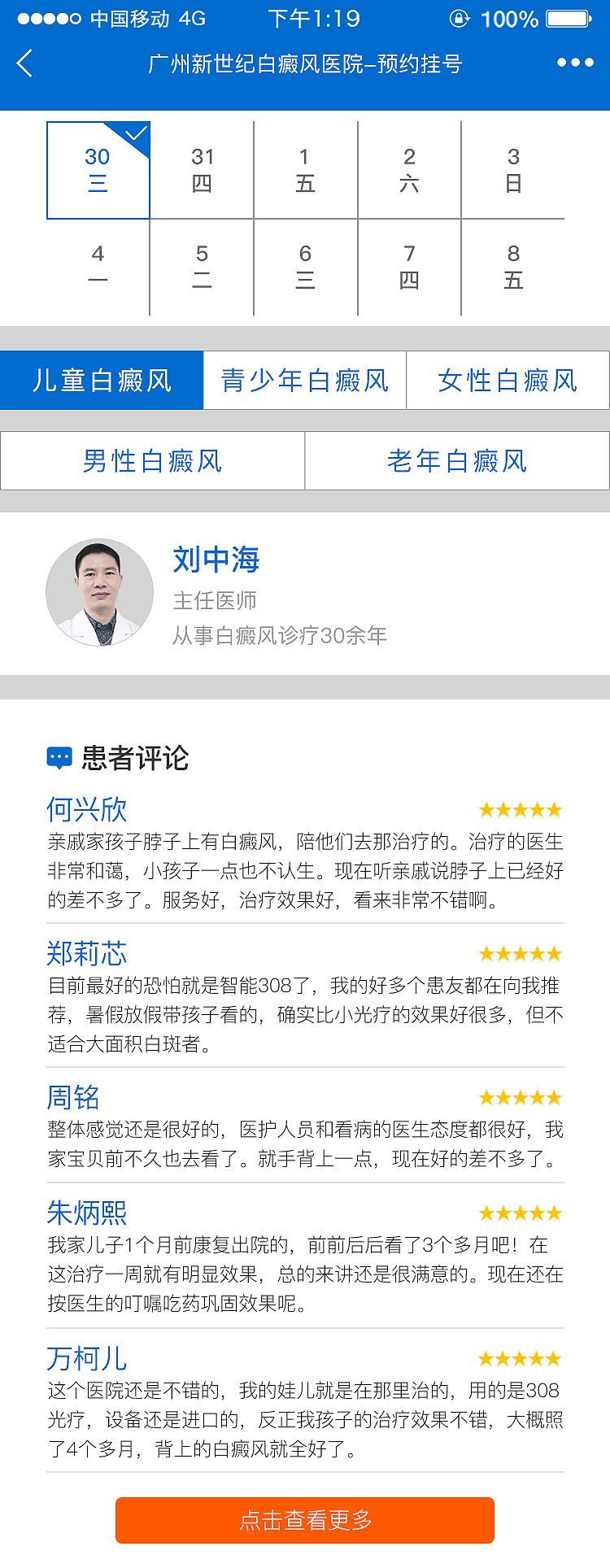The width and height of the screenshot is (610, 1568).
Task: Select date 7 Thursday in the calendar
Action: pyautogui.click(x=410, y=267)
